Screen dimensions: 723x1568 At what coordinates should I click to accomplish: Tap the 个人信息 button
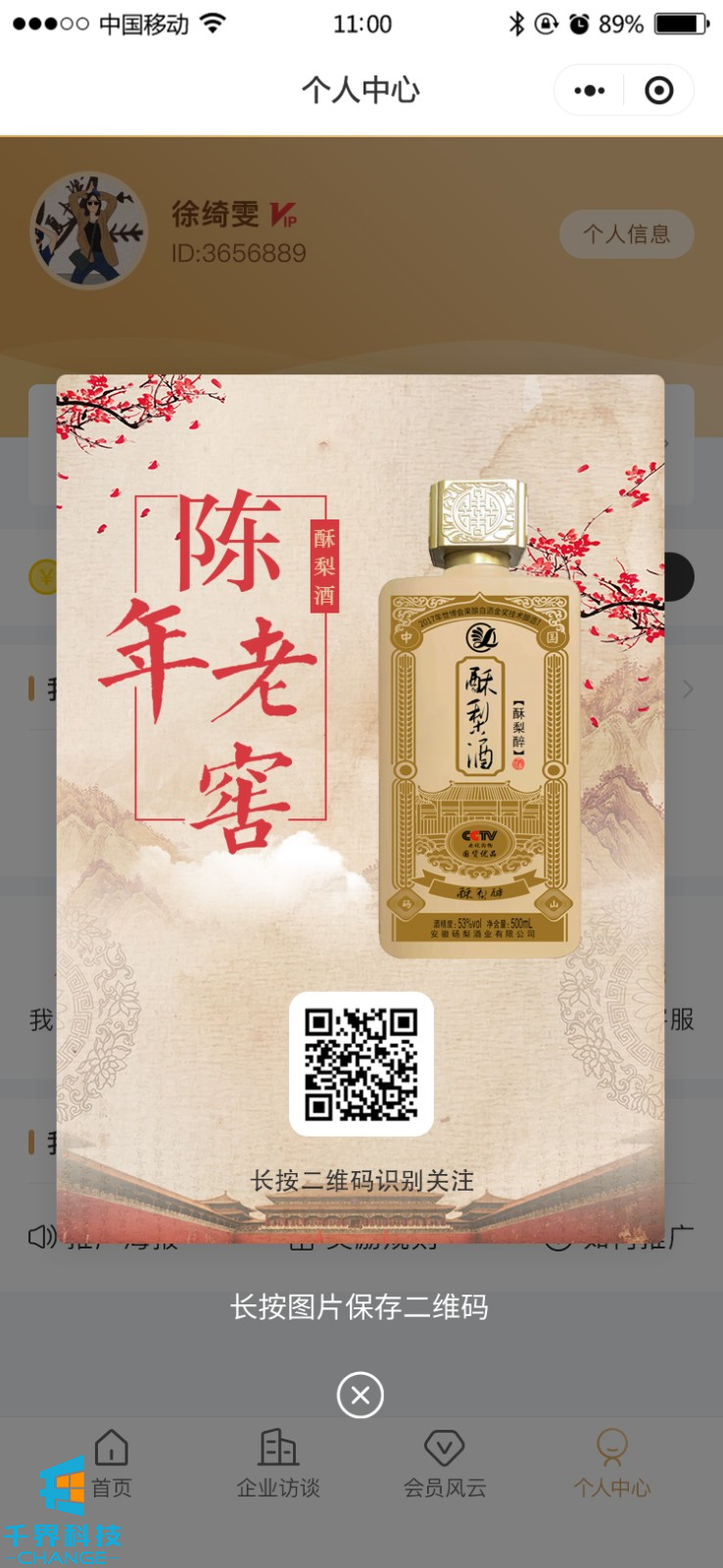(x=626, y=234)
